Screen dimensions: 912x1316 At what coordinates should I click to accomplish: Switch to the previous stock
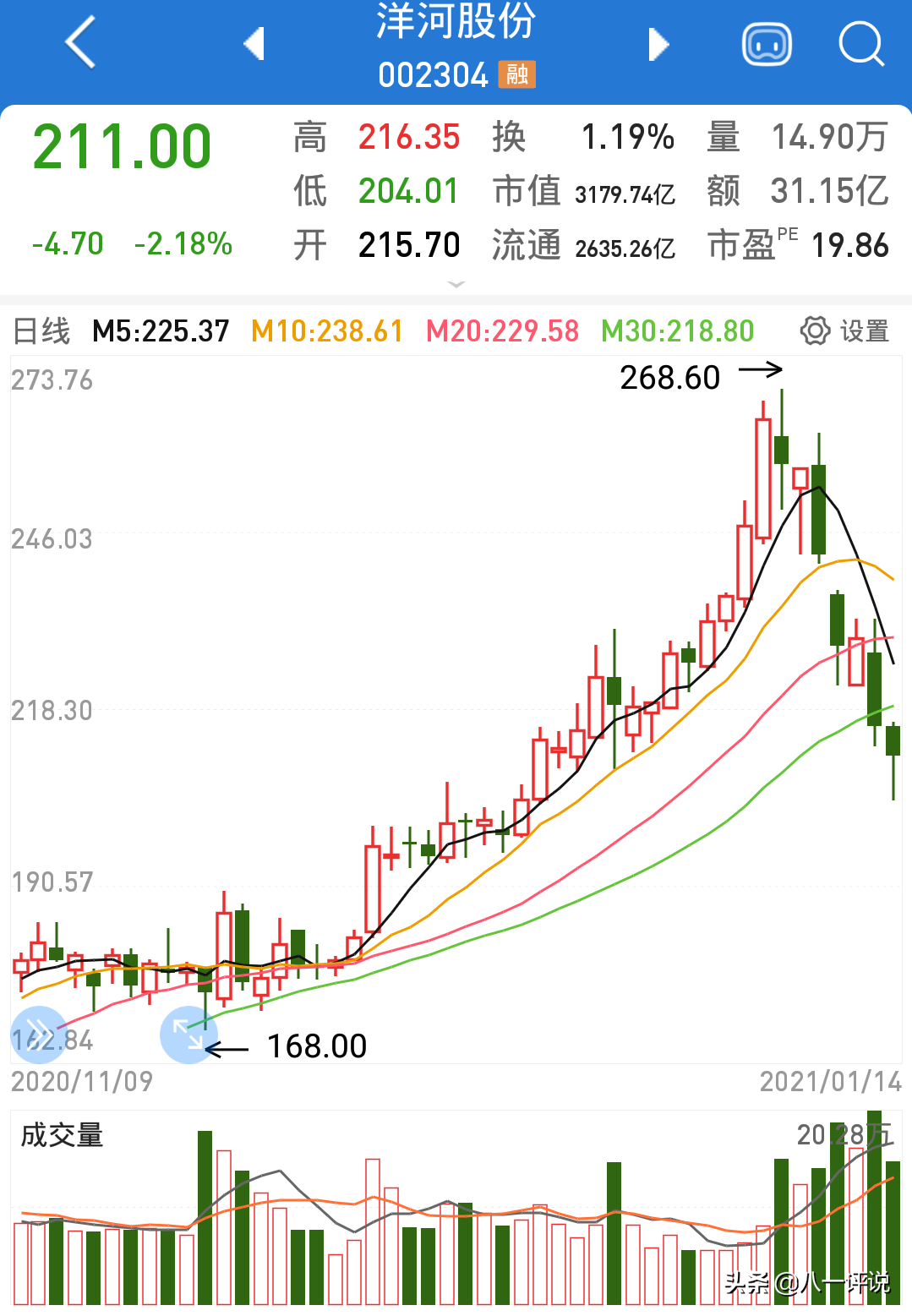tap(254, 44)
